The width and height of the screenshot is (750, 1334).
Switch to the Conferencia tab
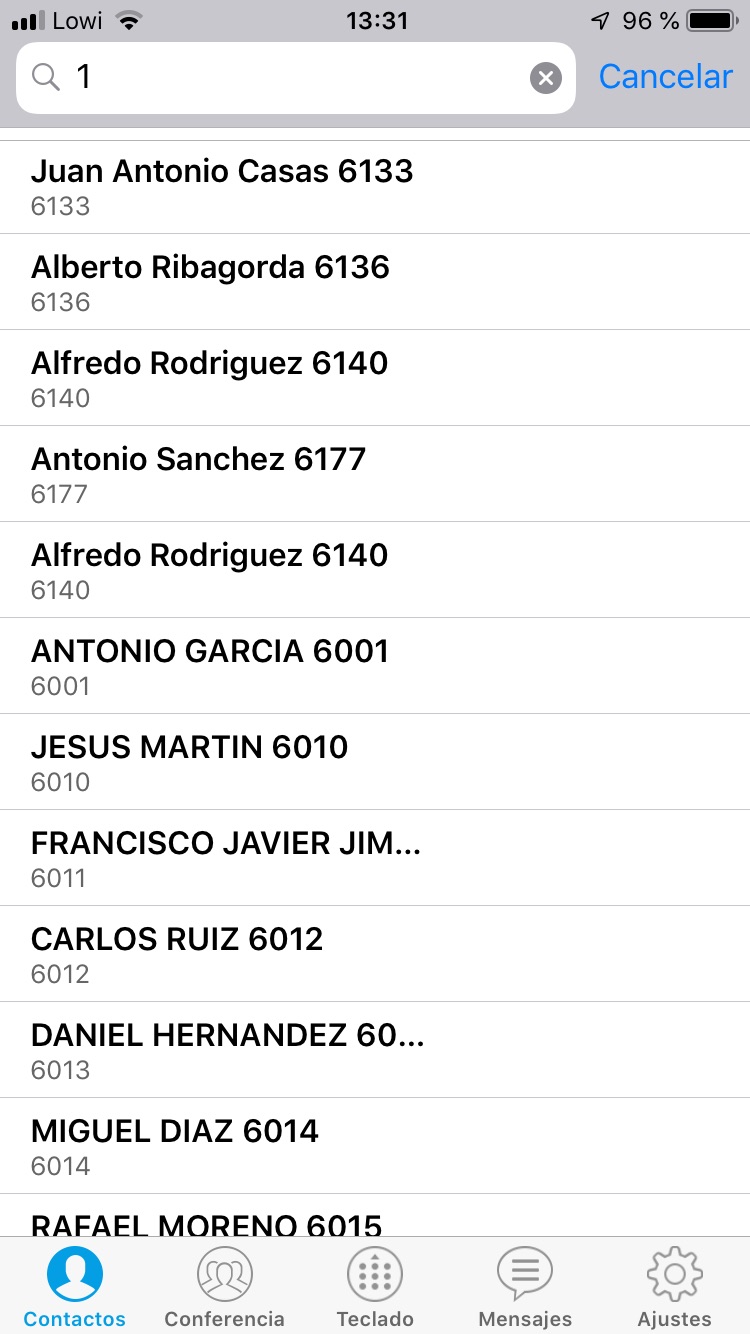pos(224,1287)
